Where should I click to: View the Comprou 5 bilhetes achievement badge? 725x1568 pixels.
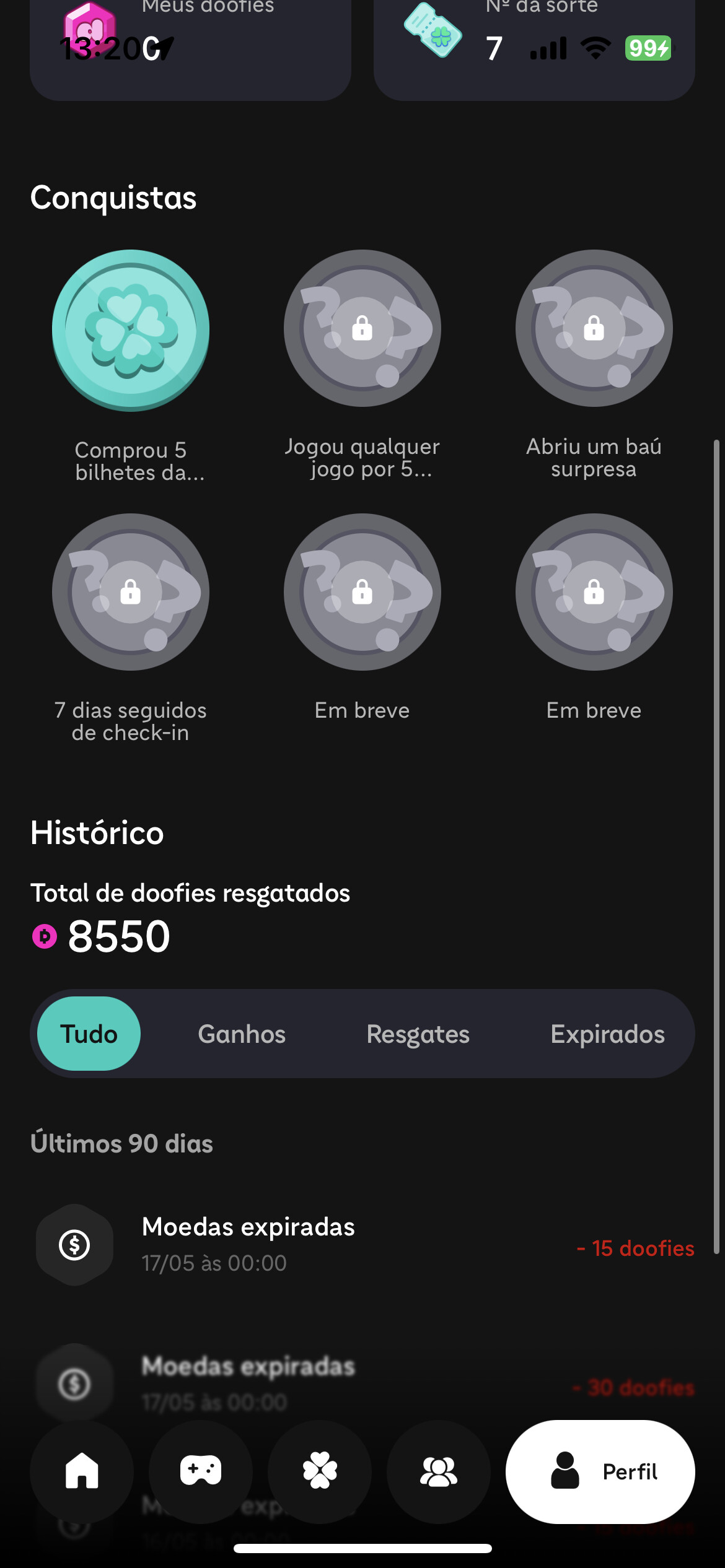point(131,330)
